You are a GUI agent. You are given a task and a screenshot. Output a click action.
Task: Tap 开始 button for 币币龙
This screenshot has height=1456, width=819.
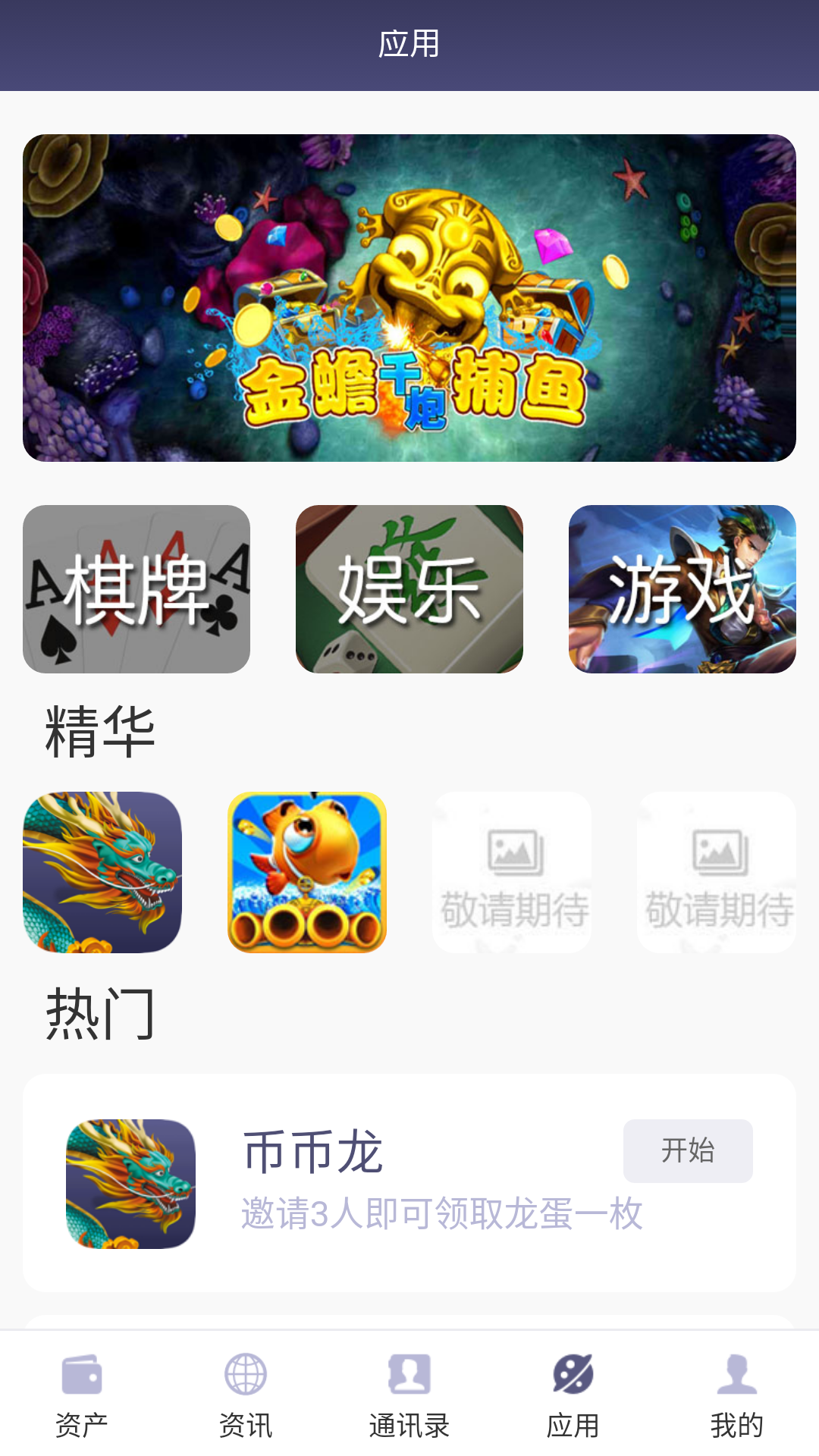688,1150
